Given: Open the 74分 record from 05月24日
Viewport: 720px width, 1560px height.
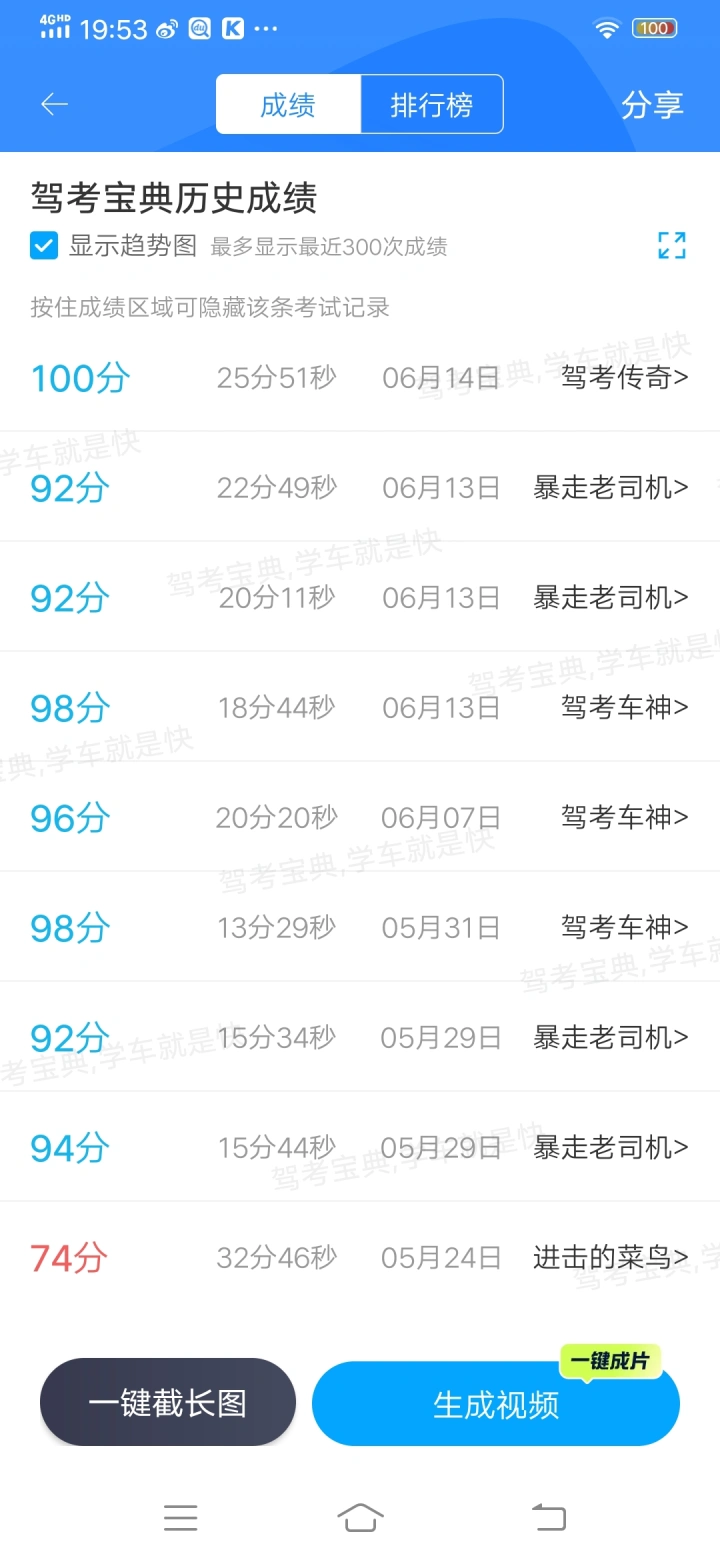Looking at the screenshot, I should [x=360, y=1258].
